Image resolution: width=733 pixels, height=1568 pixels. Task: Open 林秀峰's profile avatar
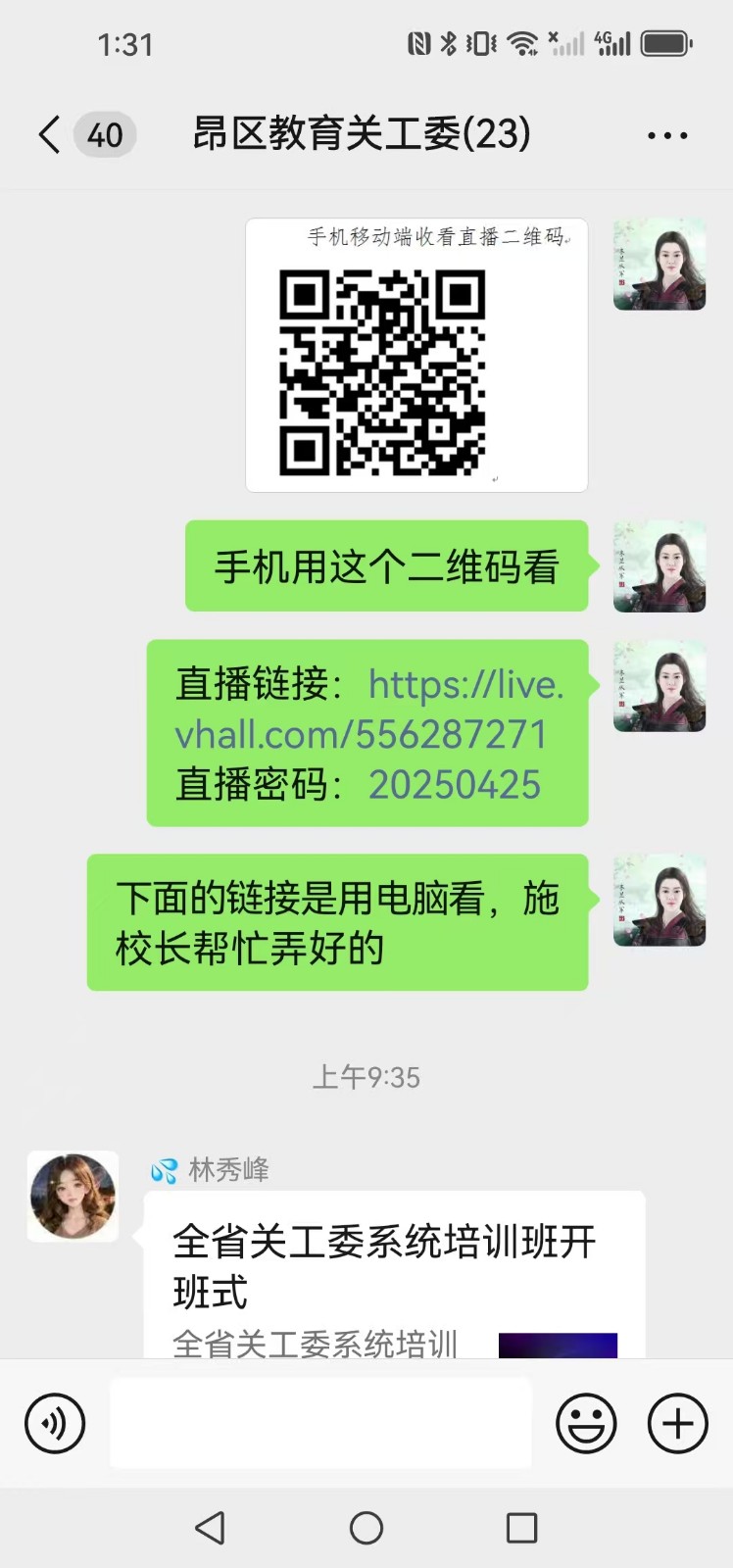(73, 1197)
